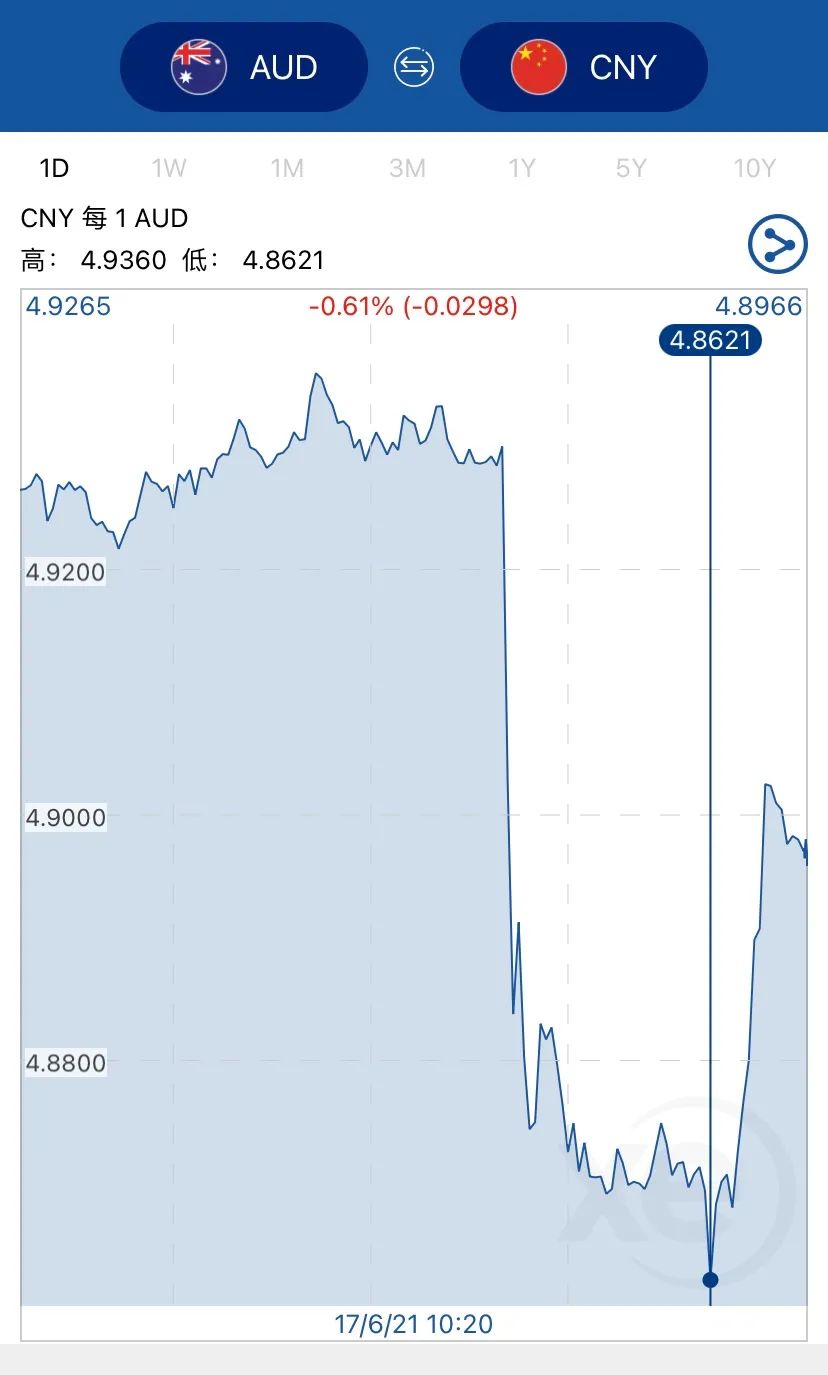
Task: Open the AUD currency selector
Action: 244,67
